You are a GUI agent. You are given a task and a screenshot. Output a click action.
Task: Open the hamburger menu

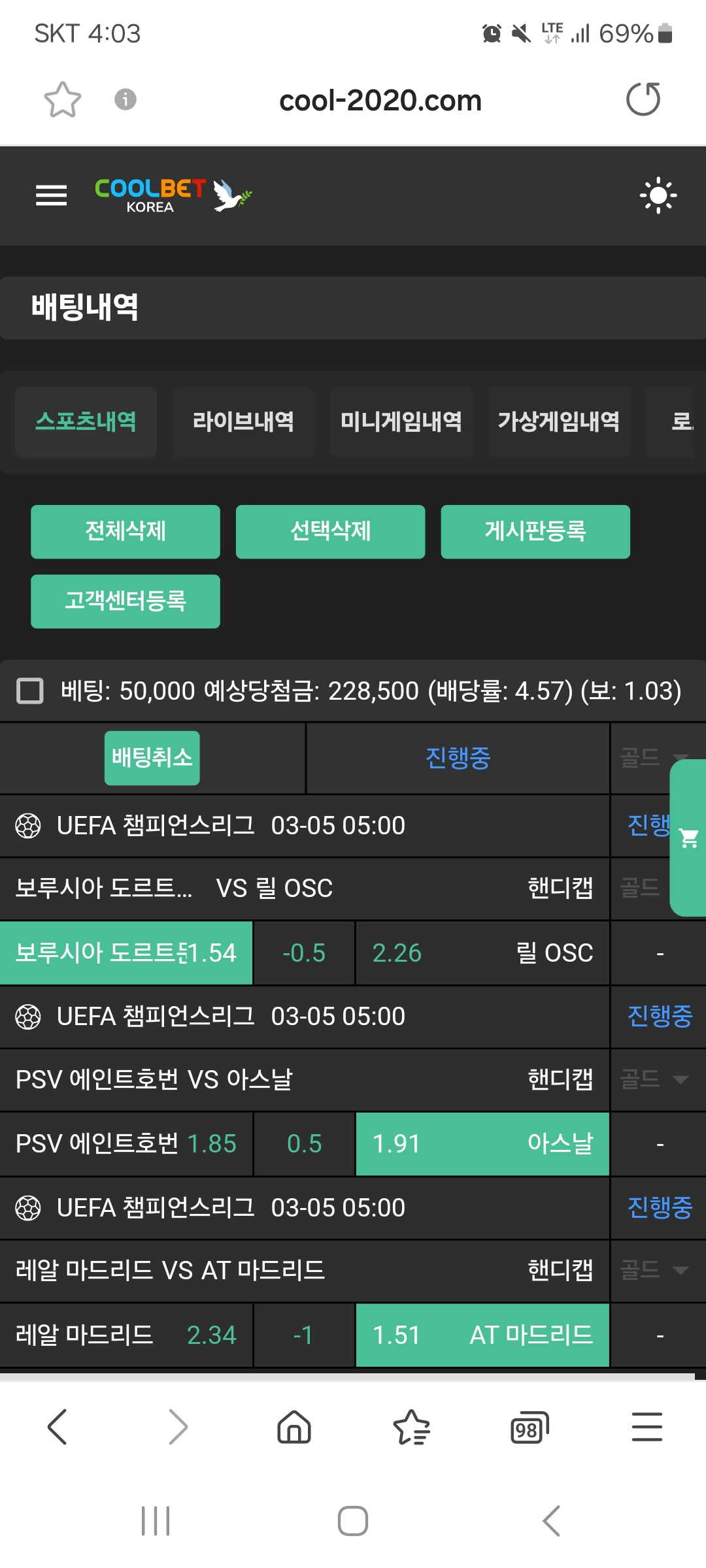point(51,195)
